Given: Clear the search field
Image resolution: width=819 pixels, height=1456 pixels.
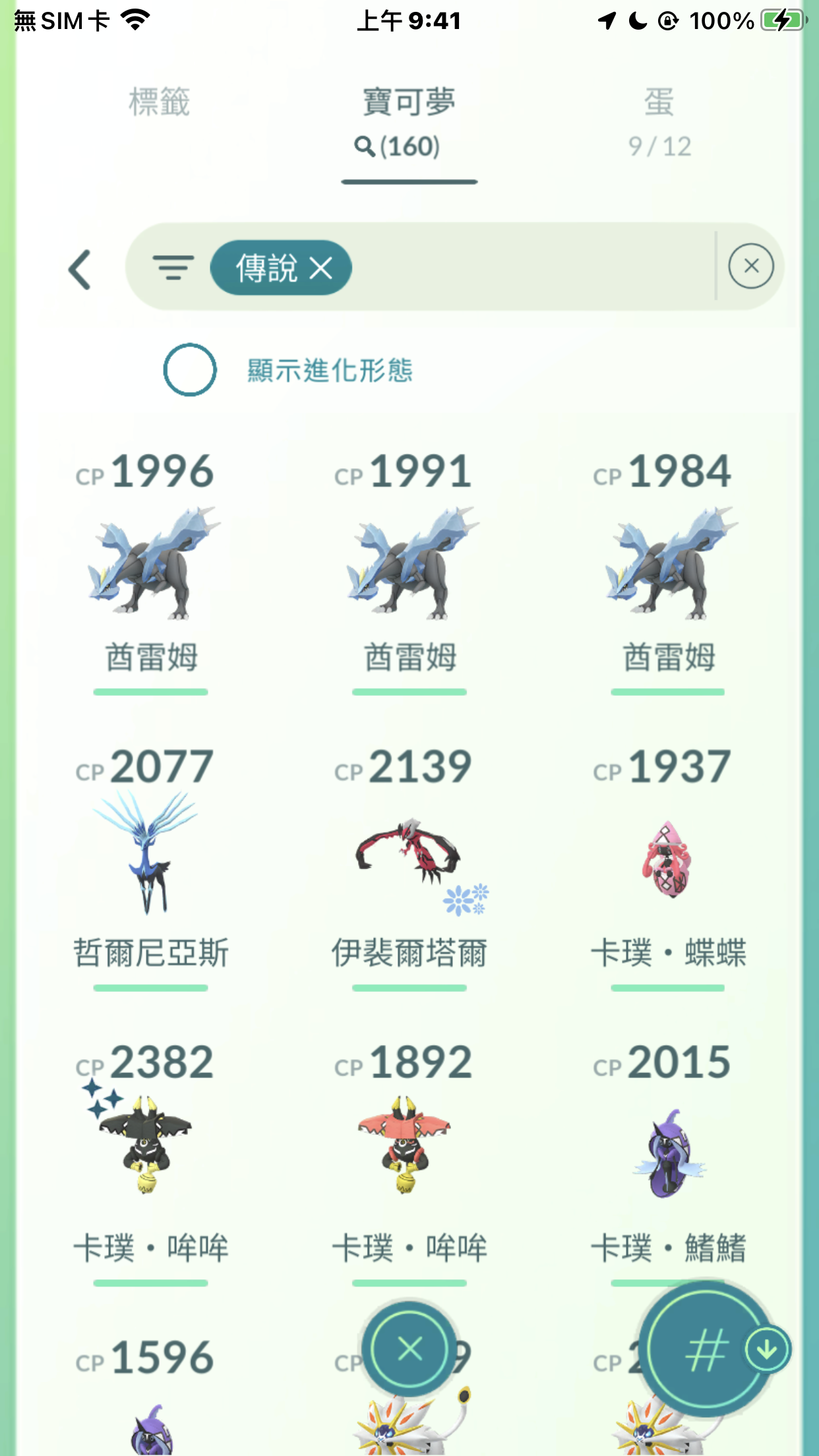Looking at the screenshot, I should (750, 266).
